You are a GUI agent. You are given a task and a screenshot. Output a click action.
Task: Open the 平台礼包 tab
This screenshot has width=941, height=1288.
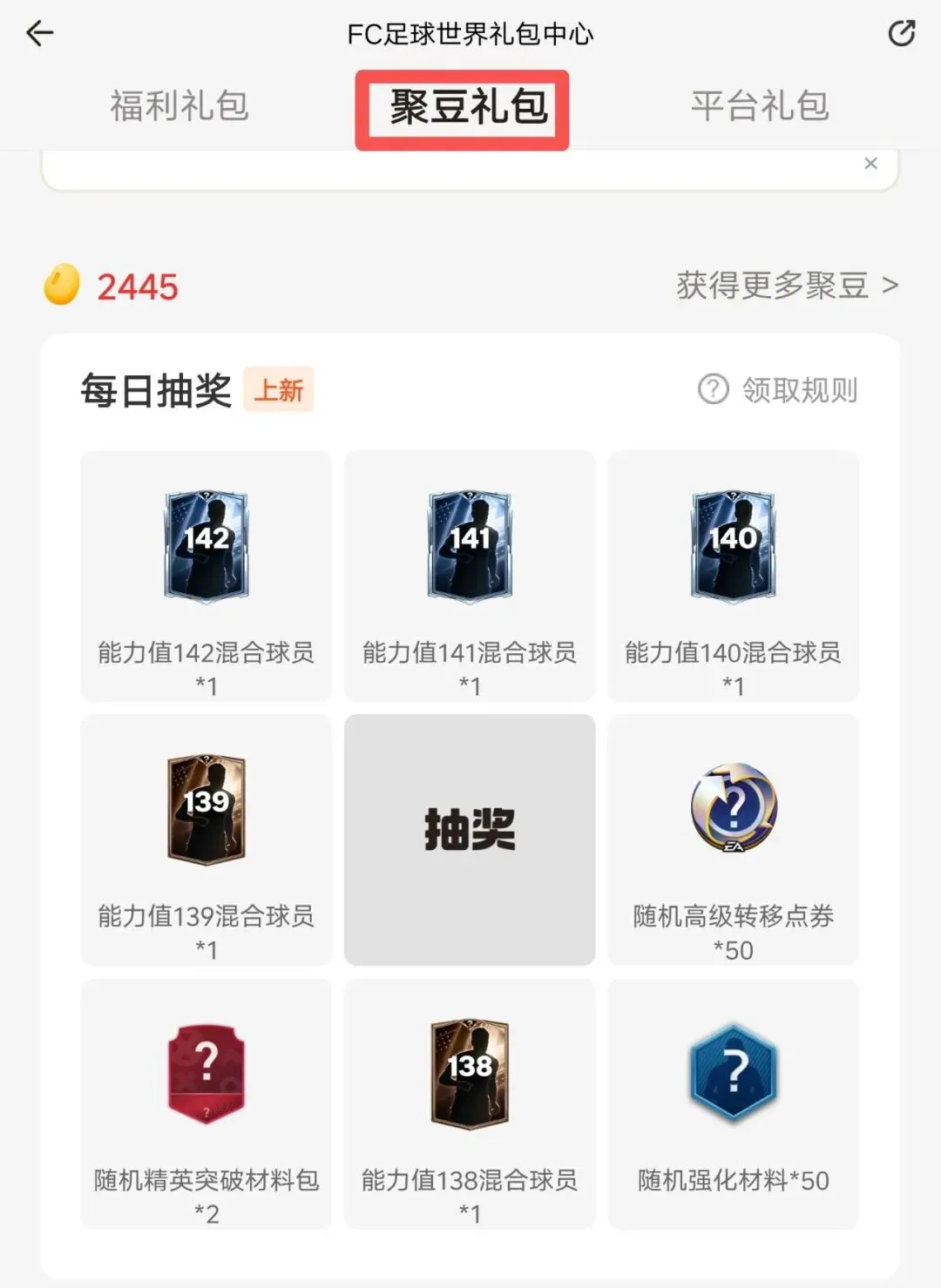[x=759, y=106]
